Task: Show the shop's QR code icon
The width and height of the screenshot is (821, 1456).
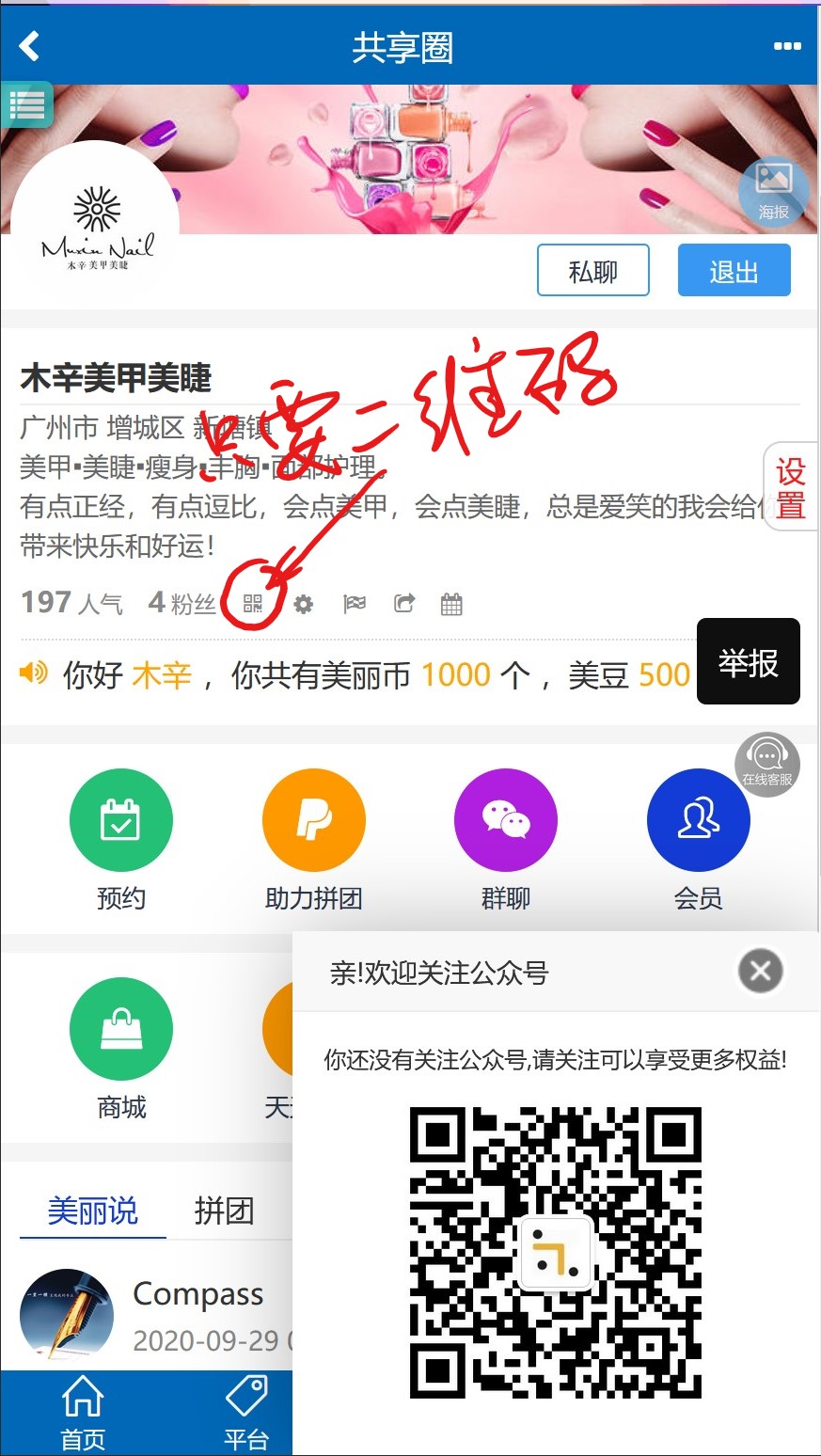Action: click(x=253, y=604)
